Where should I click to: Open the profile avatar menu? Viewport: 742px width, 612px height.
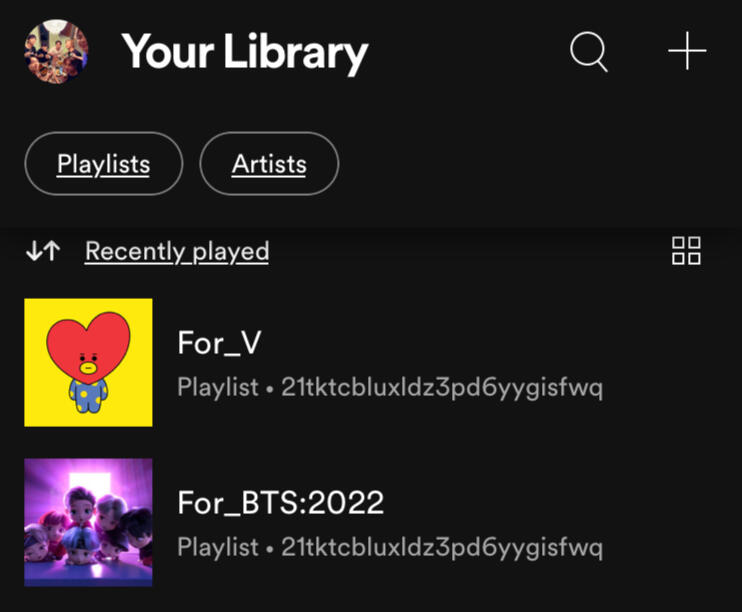pyautogui.click(x=56, y=52)
